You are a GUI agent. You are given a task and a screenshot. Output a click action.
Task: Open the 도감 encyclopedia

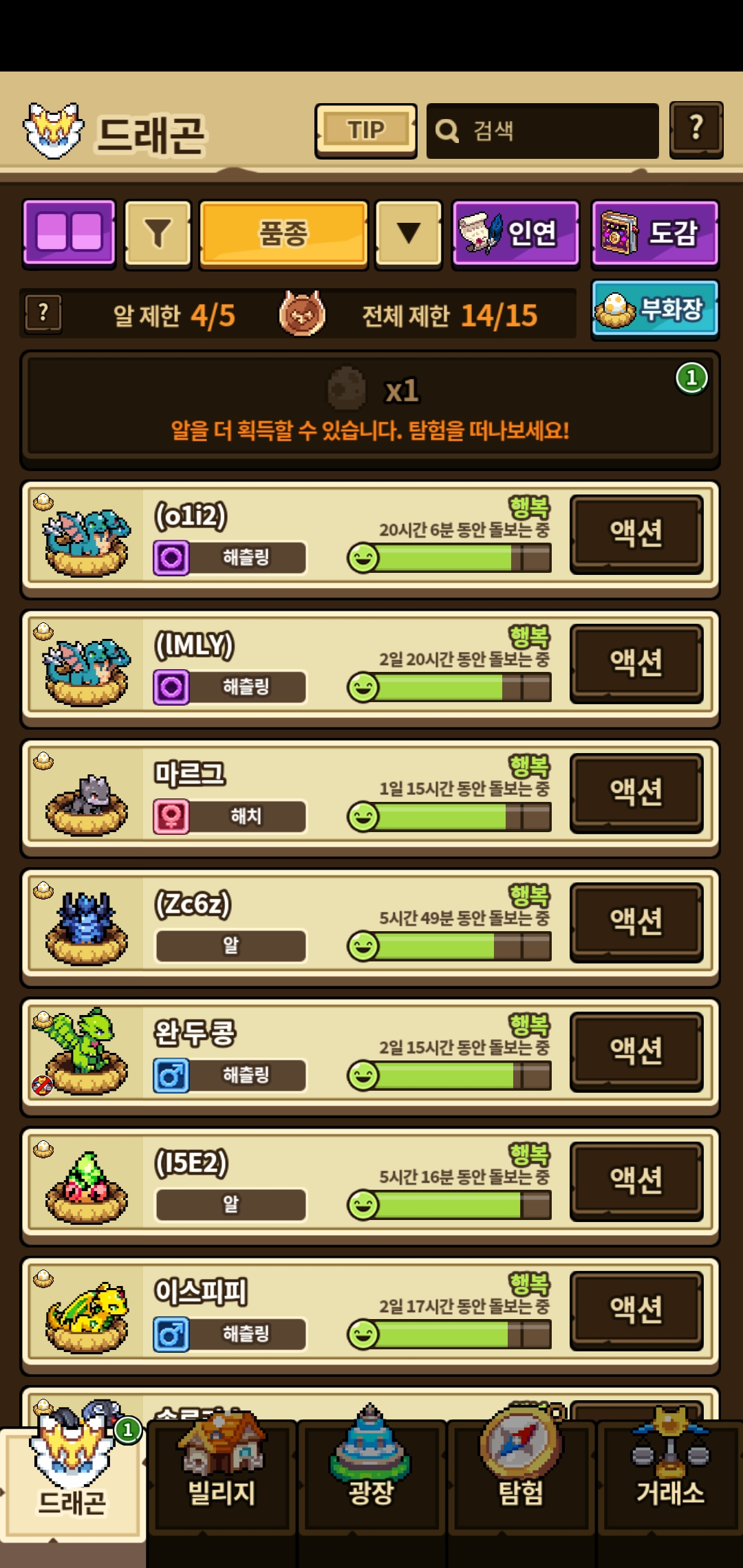click(654, 234)
